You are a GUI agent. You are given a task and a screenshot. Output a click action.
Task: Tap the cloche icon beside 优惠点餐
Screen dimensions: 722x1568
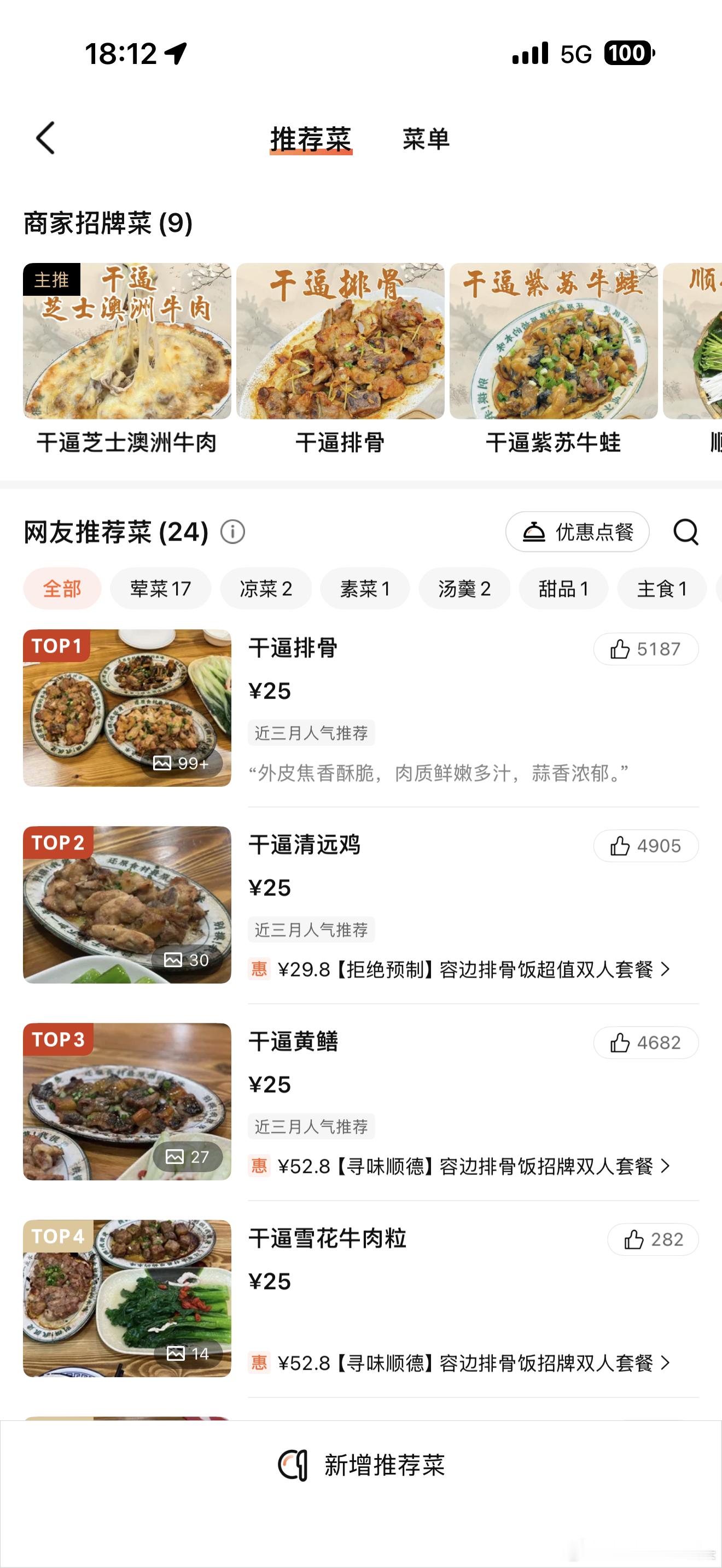click(534, 531)
